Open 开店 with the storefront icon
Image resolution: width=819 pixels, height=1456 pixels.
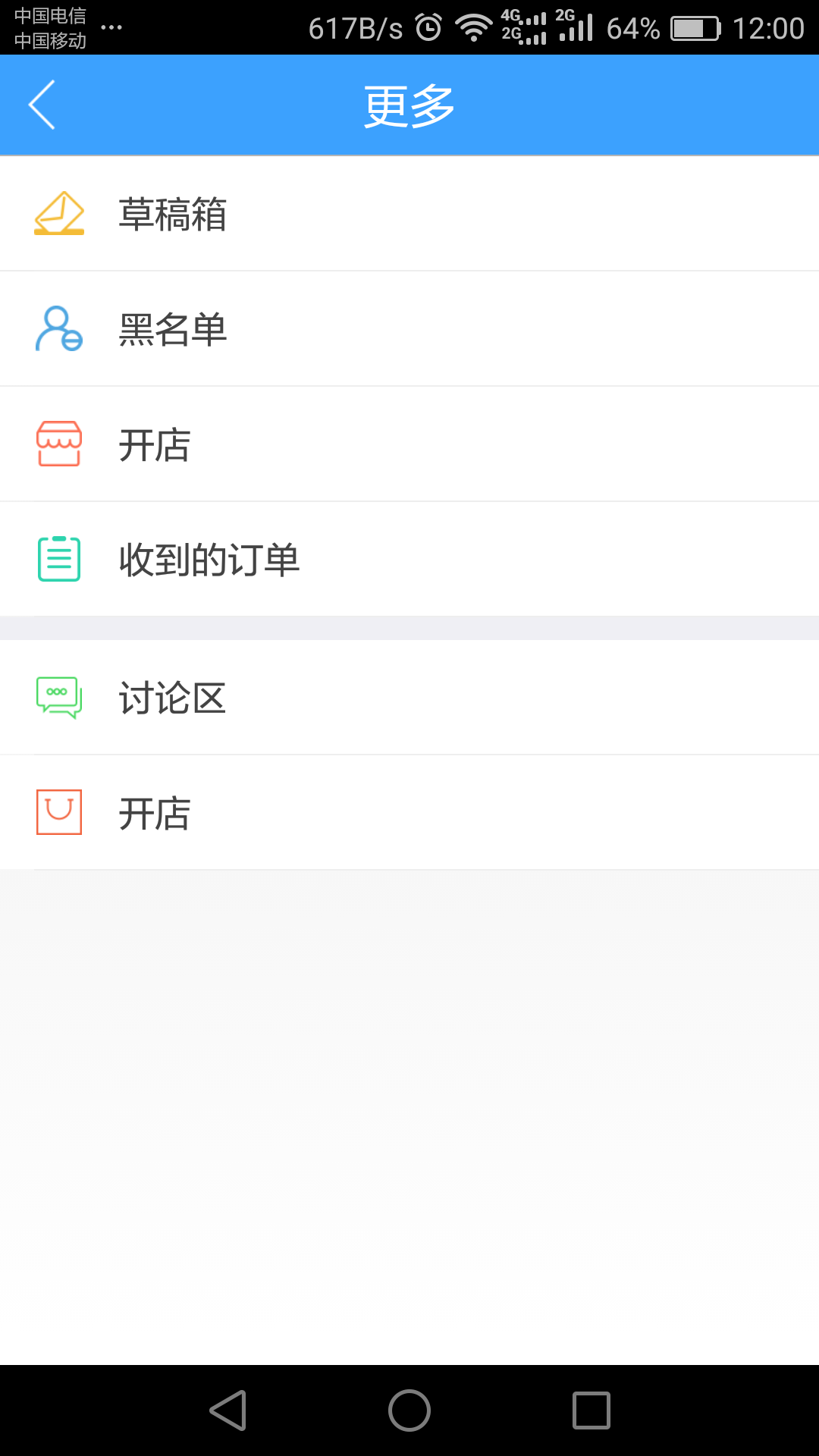click(x=155, y=444)
